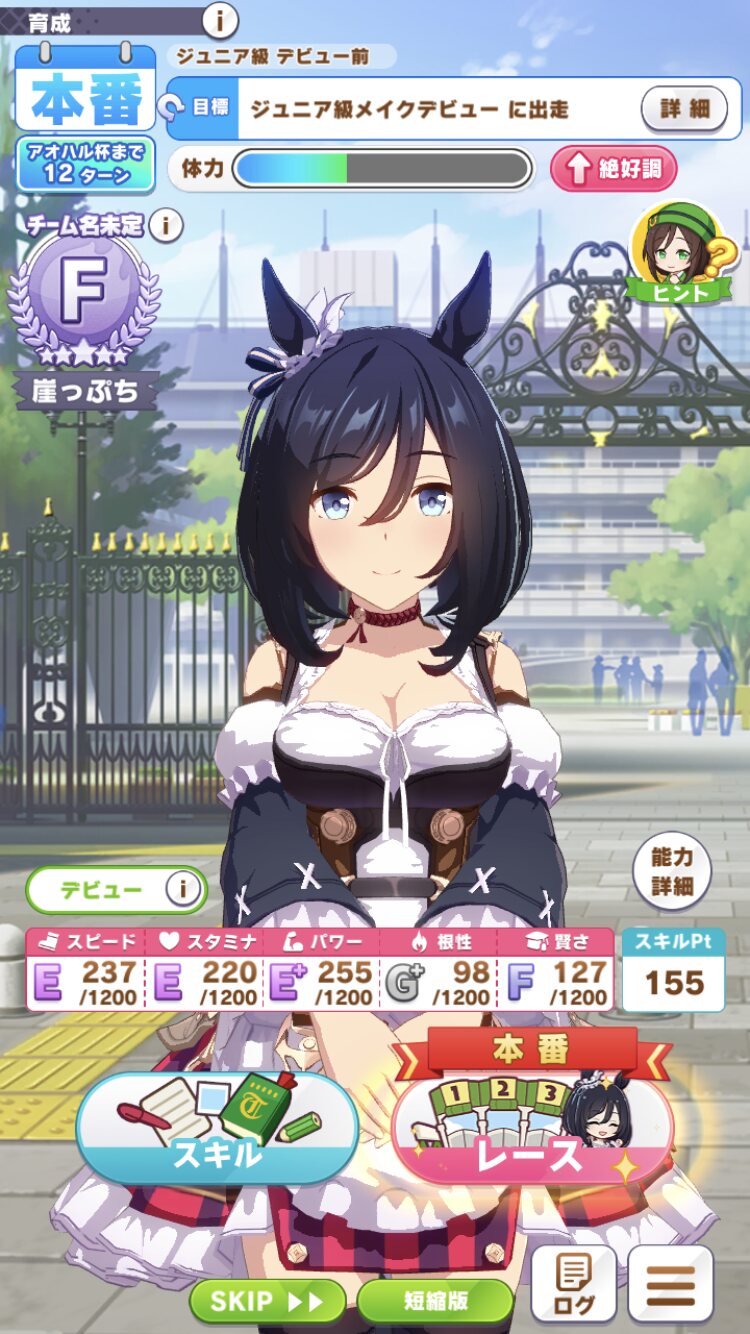View the 絶好調 condition status

613,168
